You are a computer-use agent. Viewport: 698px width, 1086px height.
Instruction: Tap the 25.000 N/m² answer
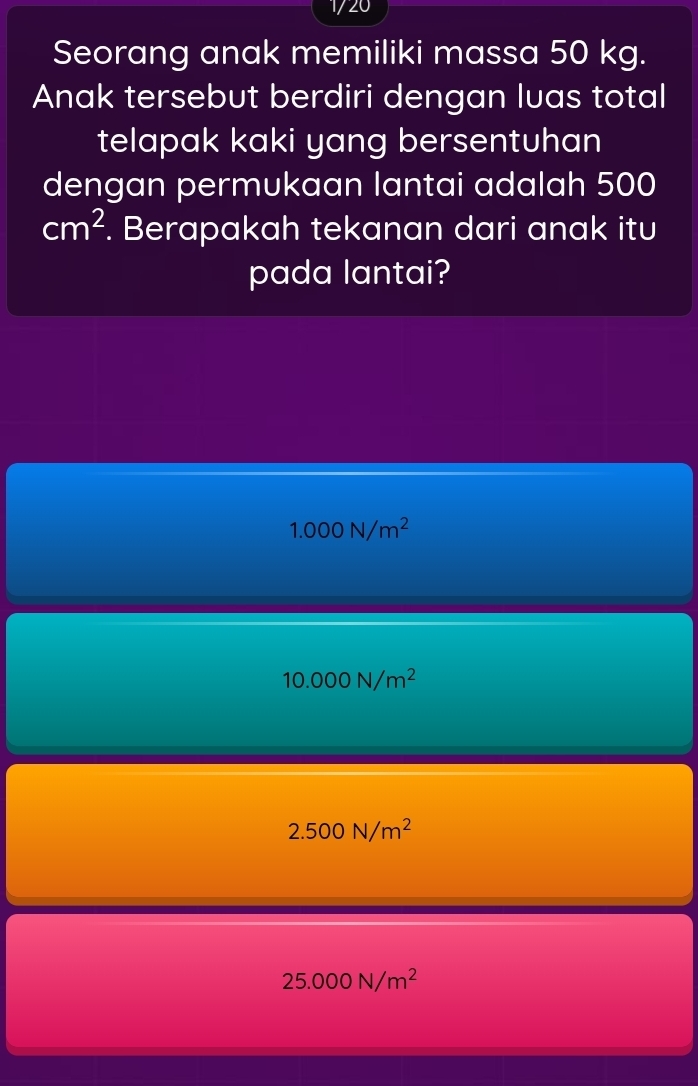[349, 980]
